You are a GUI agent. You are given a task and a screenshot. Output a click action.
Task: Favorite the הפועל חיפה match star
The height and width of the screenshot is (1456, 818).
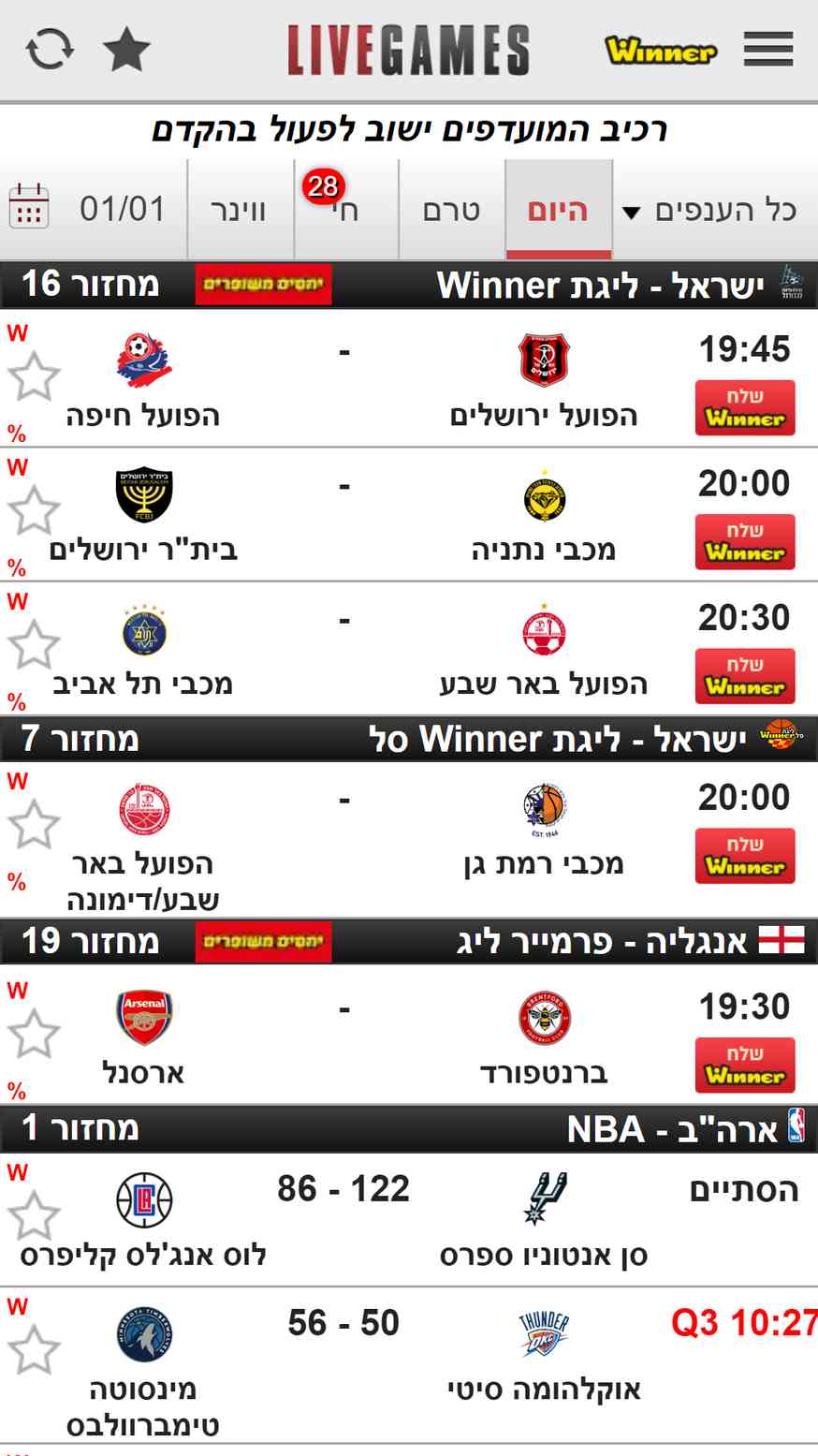[34, 376]
